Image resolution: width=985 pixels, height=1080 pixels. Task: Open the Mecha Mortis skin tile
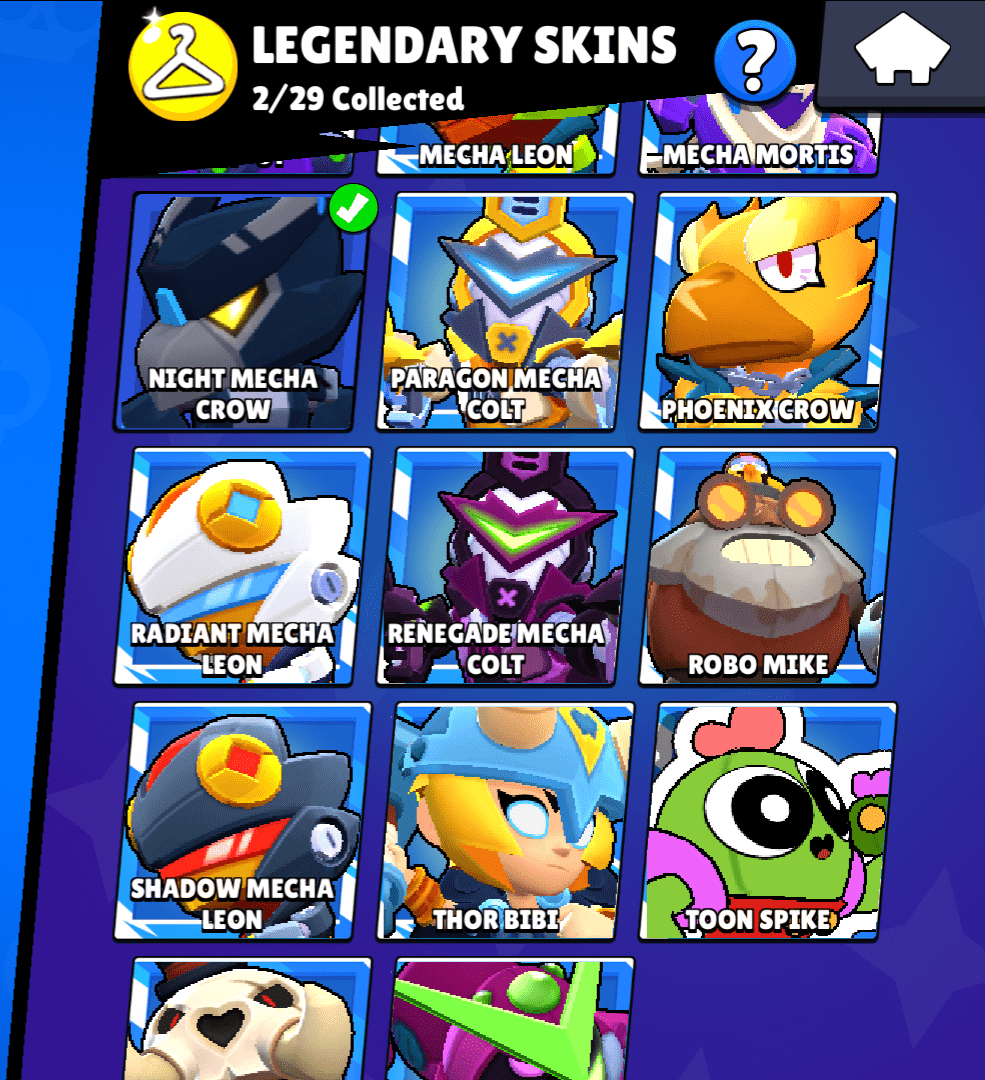pyautogui.click(x=760, y=140)
